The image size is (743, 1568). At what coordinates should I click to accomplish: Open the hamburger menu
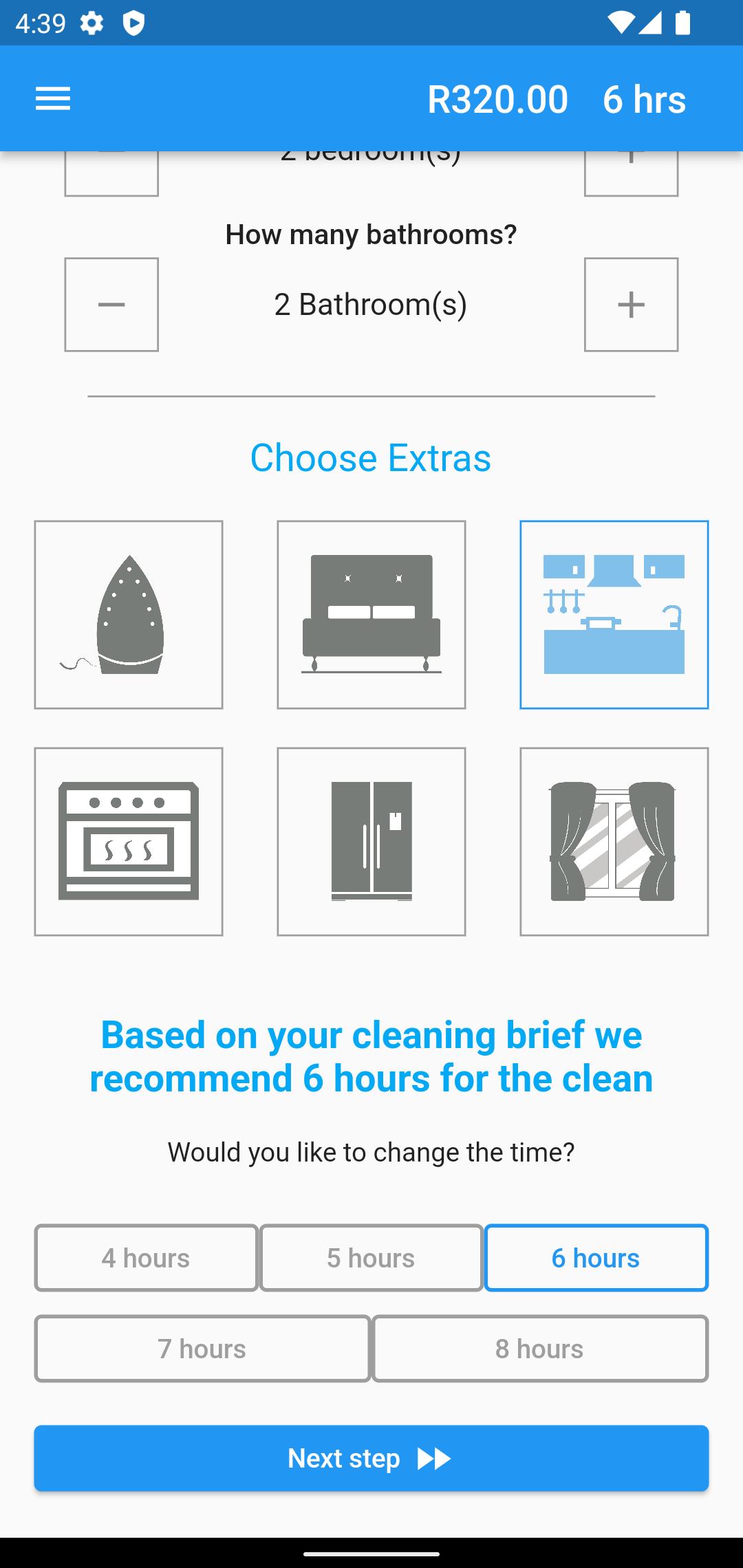[x=53, y=98]
